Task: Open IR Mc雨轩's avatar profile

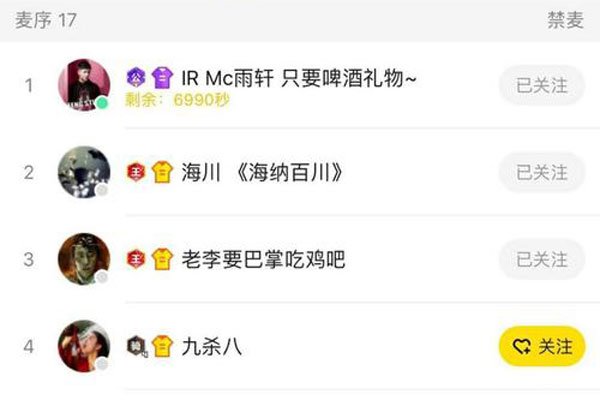Action: point(84,84)
